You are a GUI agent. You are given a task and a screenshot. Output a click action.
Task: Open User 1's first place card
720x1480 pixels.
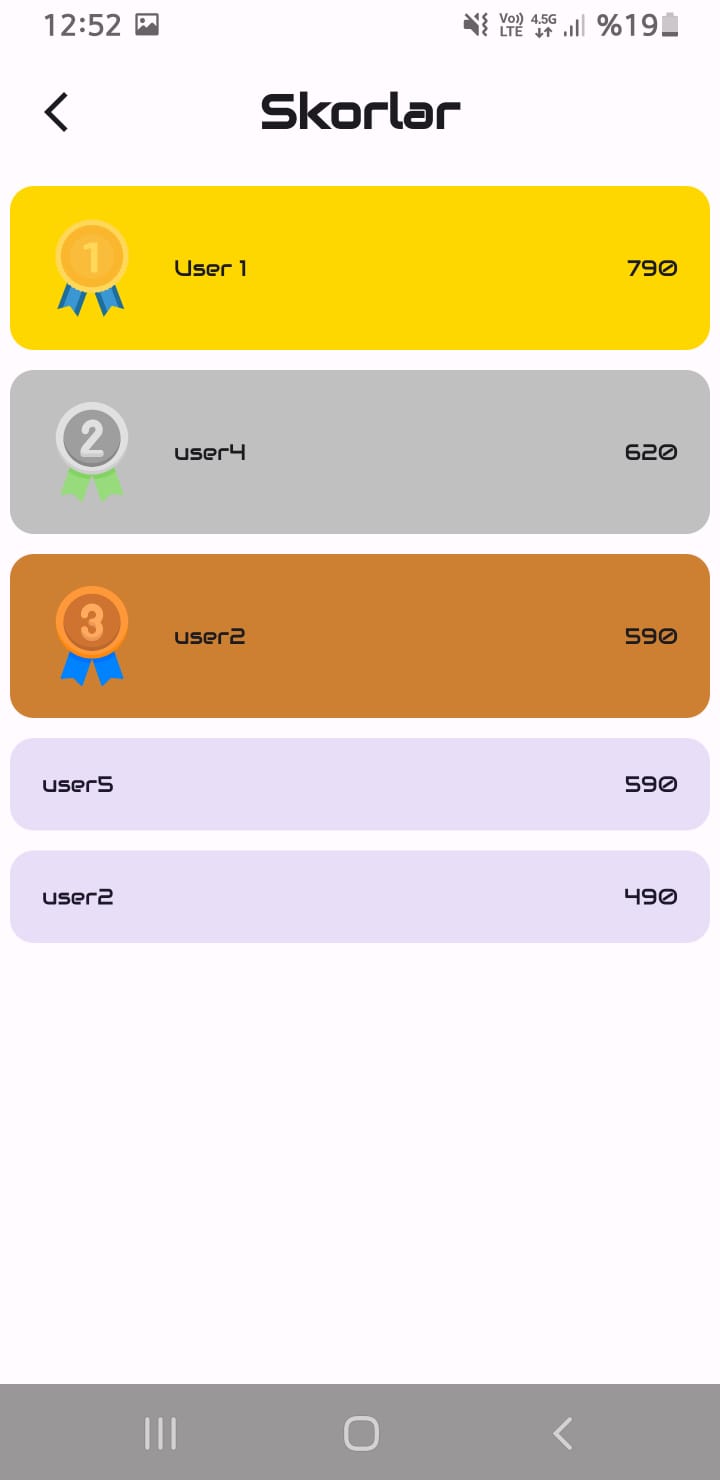click(x=360, y=268)
